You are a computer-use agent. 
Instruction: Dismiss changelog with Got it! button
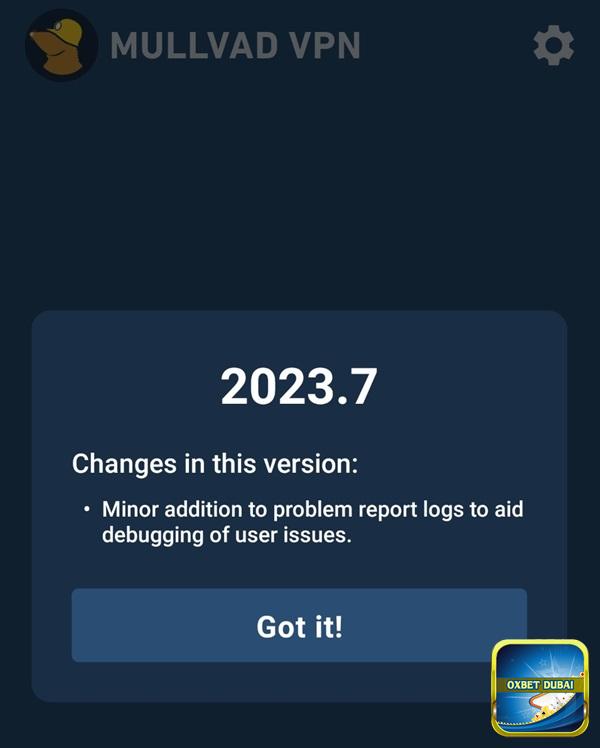point(298,626)
